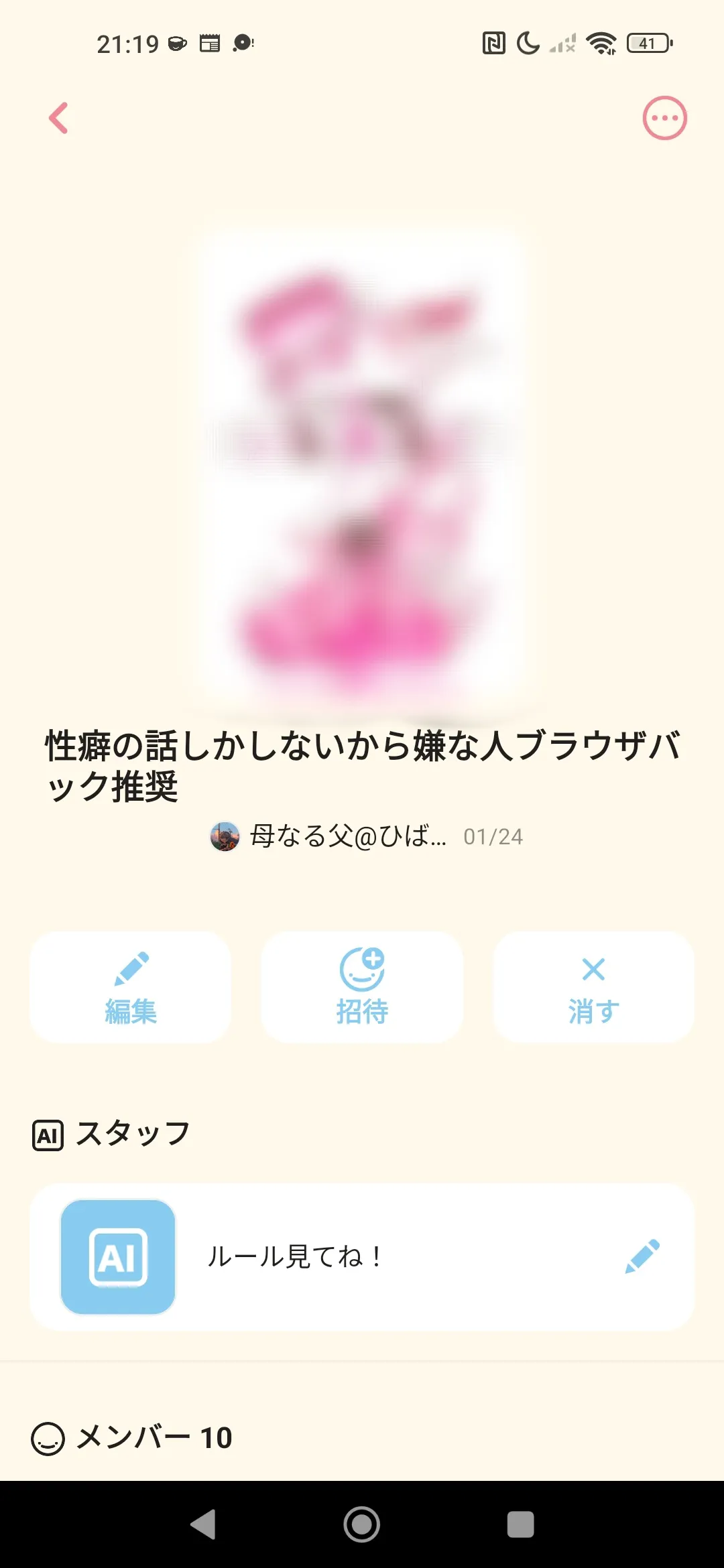
Task: Invite members with the 招待 button
Action: point(362,986)
